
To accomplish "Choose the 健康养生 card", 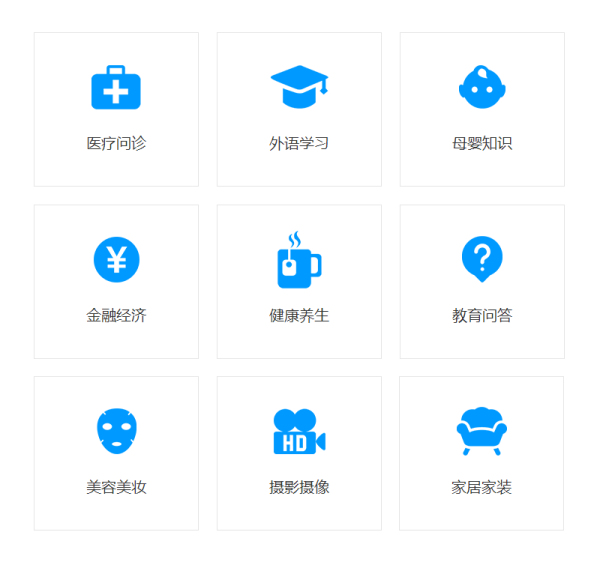I will pos(299,281).
